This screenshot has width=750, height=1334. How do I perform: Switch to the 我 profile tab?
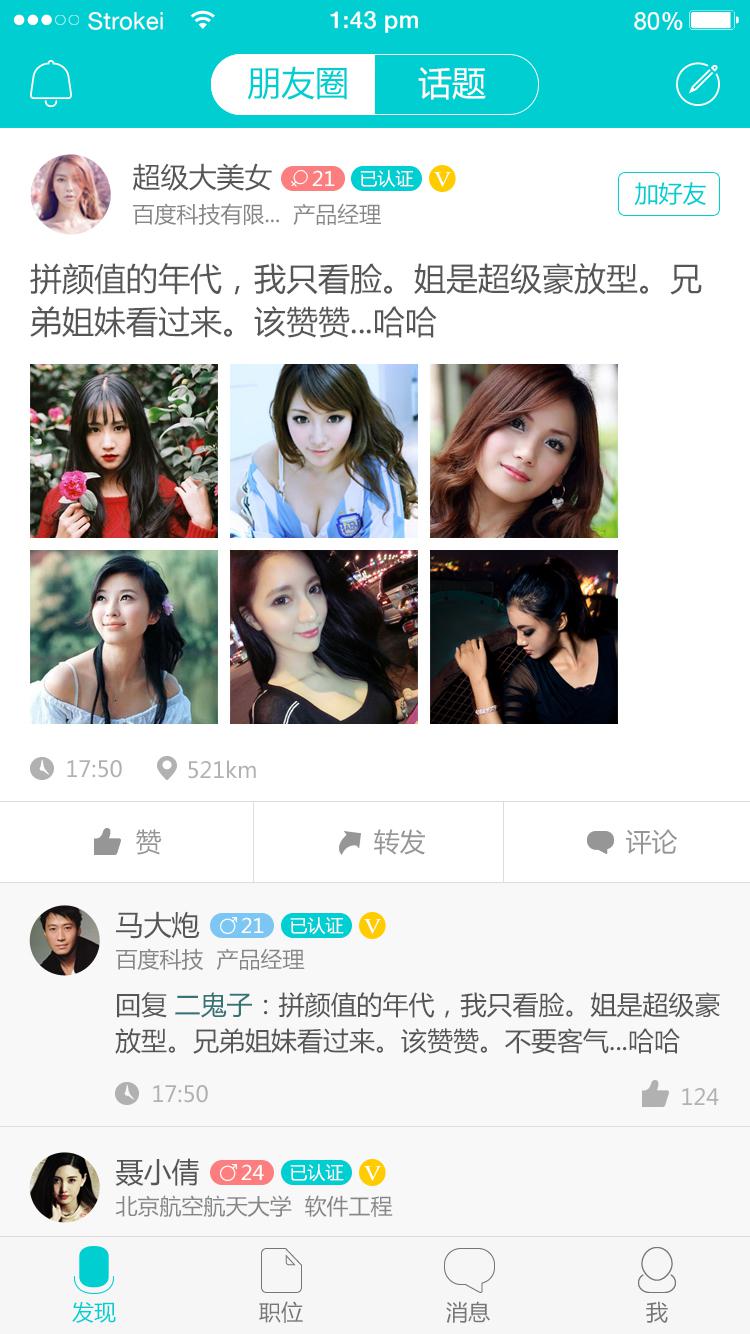coord(656,1285)
